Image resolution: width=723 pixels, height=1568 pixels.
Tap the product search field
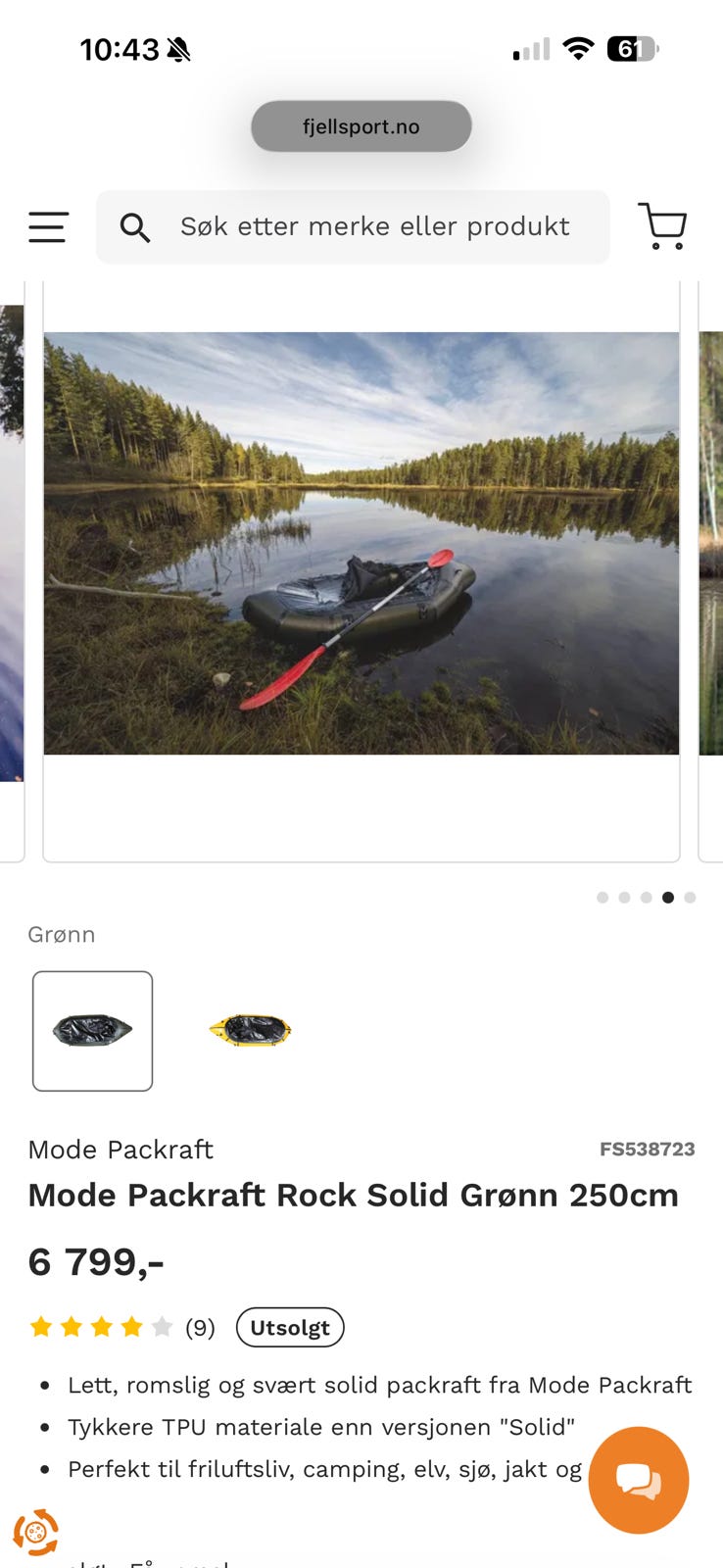(372, 227)
